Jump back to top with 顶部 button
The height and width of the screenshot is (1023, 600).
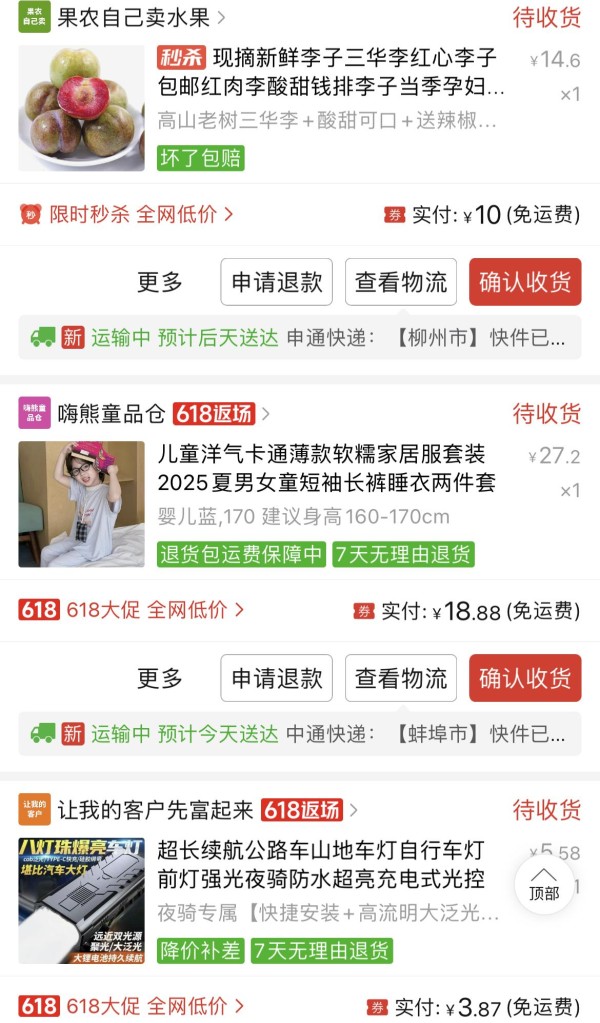coord(544,885)
